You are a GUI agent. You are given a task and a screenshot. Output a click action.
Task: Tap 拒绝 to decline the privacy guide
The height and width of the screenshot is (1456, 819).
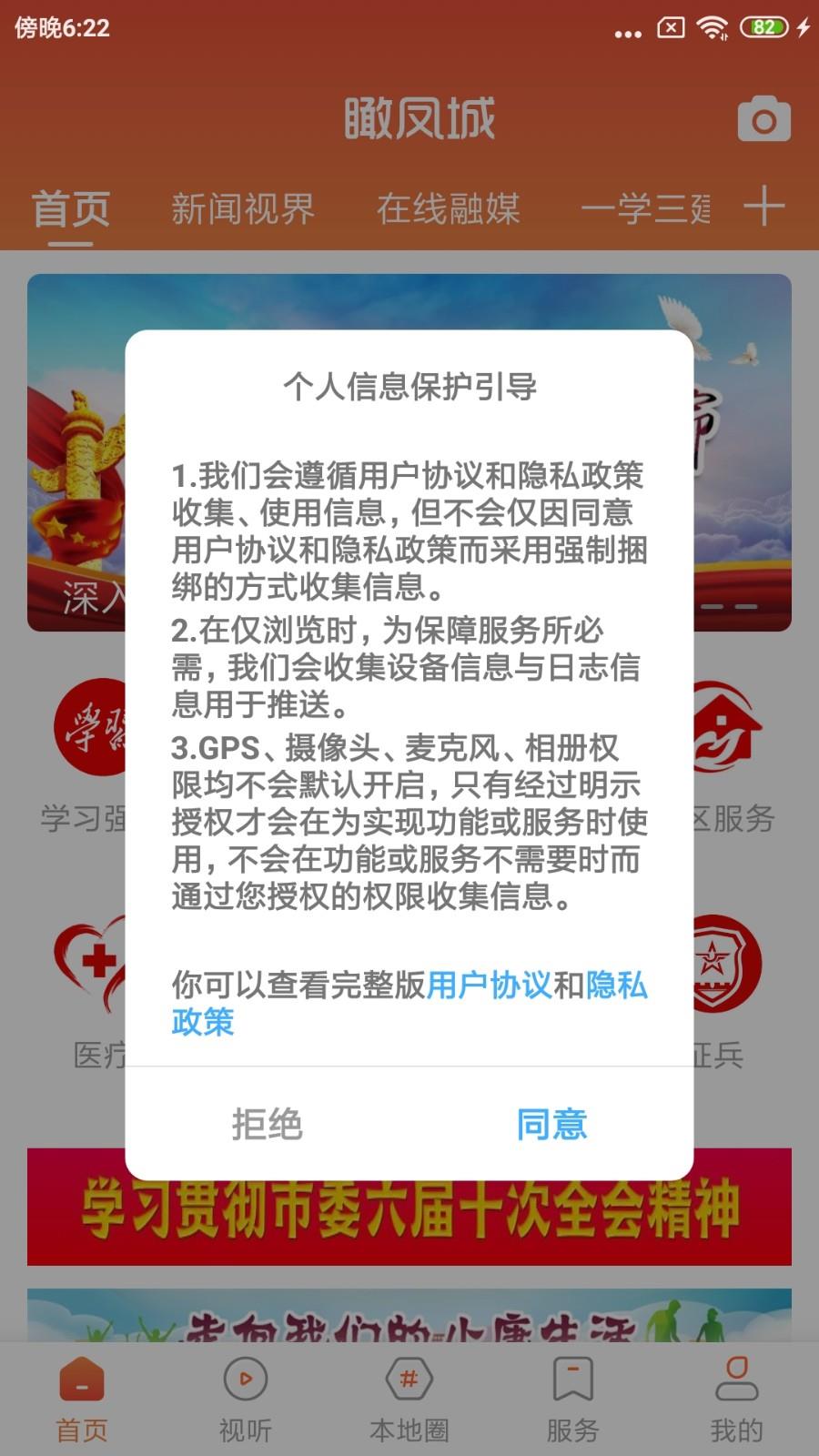pyautogui.click(x=267, y=1125)
